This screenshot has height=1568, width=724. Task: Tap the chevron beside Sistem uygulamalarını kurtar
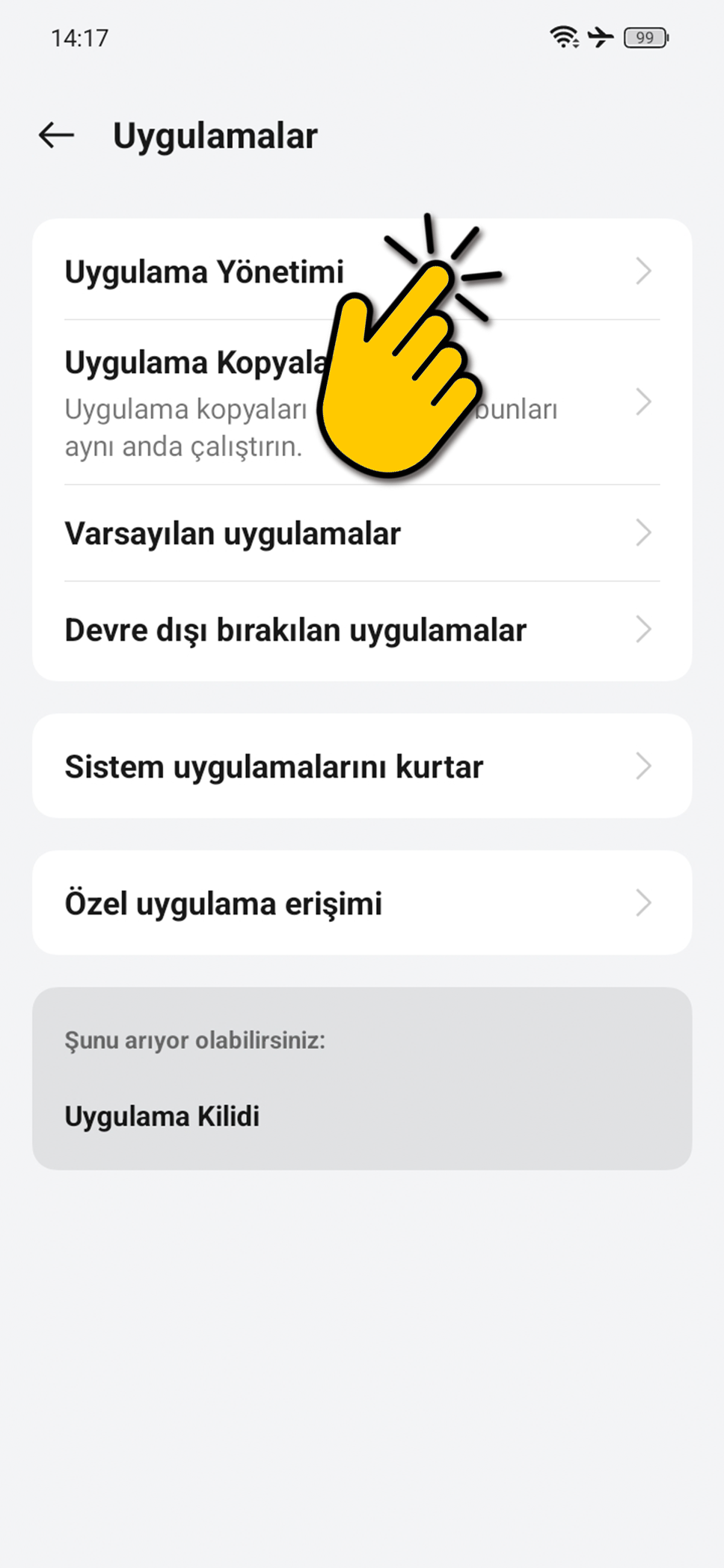click(x=644, y=765)
